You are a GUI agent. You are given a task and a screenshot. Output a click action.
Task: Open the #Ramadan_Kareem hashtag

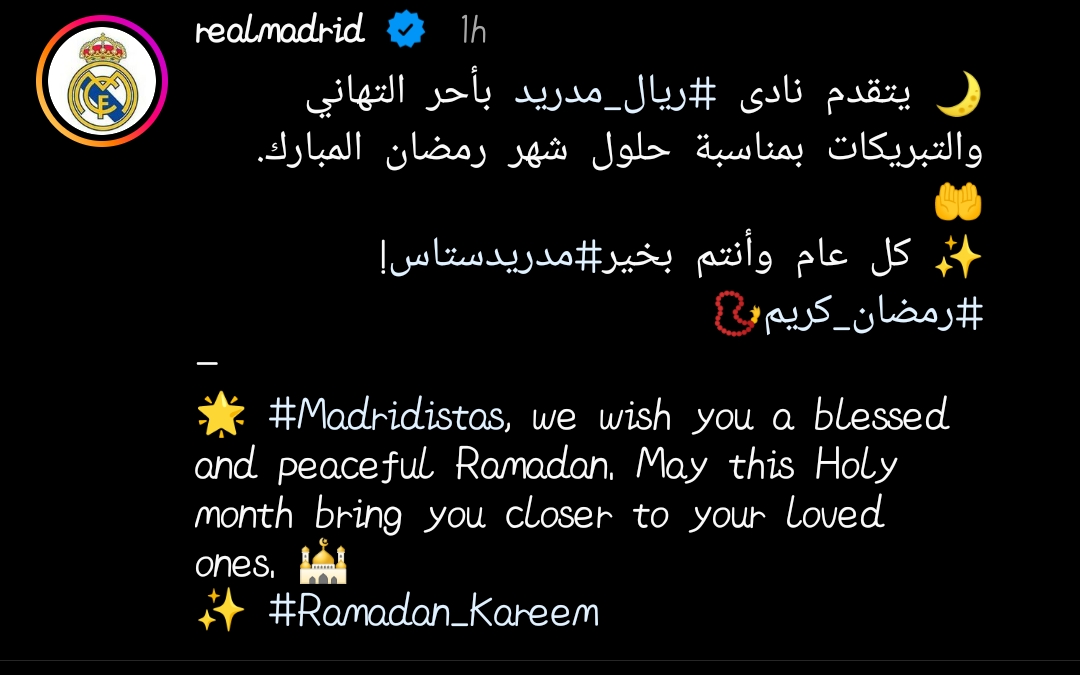pos(433,611)
